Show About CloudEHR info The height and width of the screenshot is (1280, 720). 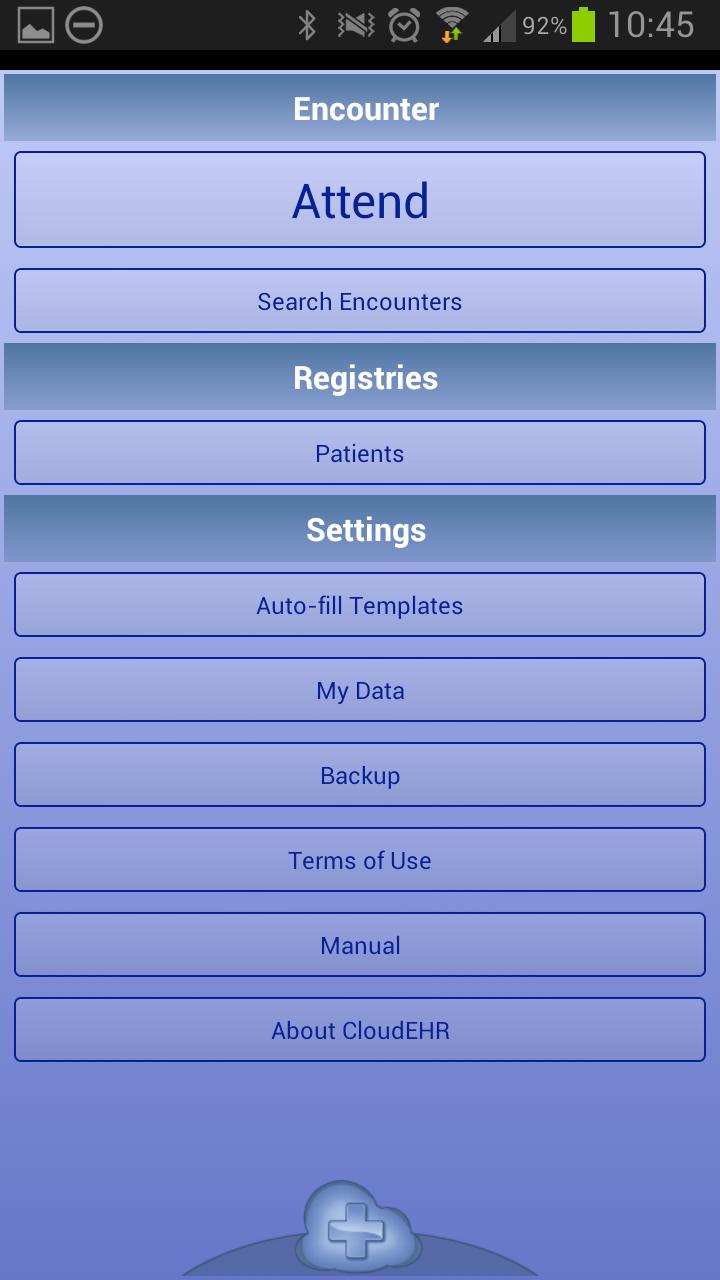360,1030
